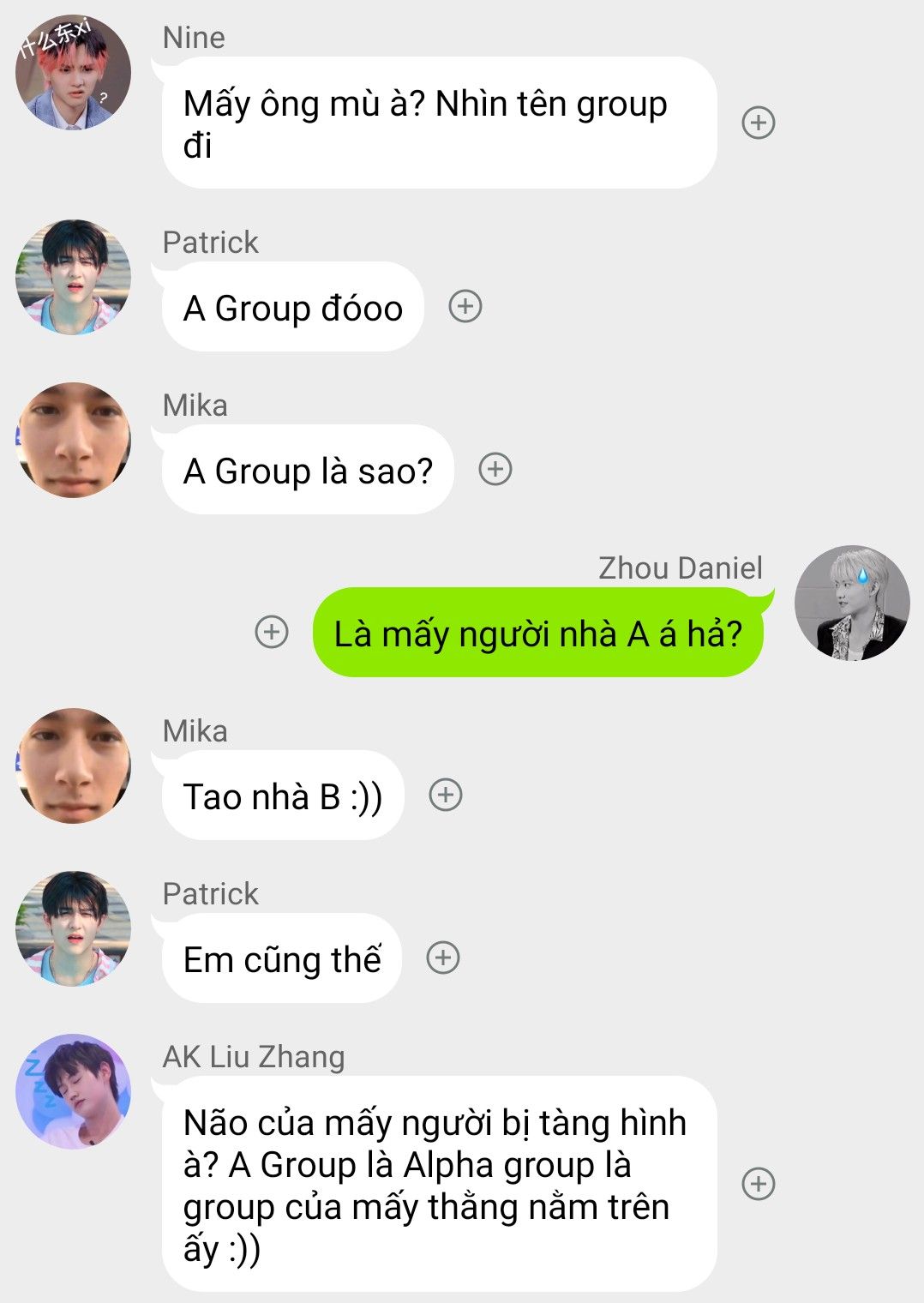
Task: Tap plus icon next to "A Group là sao?"
Action: tap(495, 469)
